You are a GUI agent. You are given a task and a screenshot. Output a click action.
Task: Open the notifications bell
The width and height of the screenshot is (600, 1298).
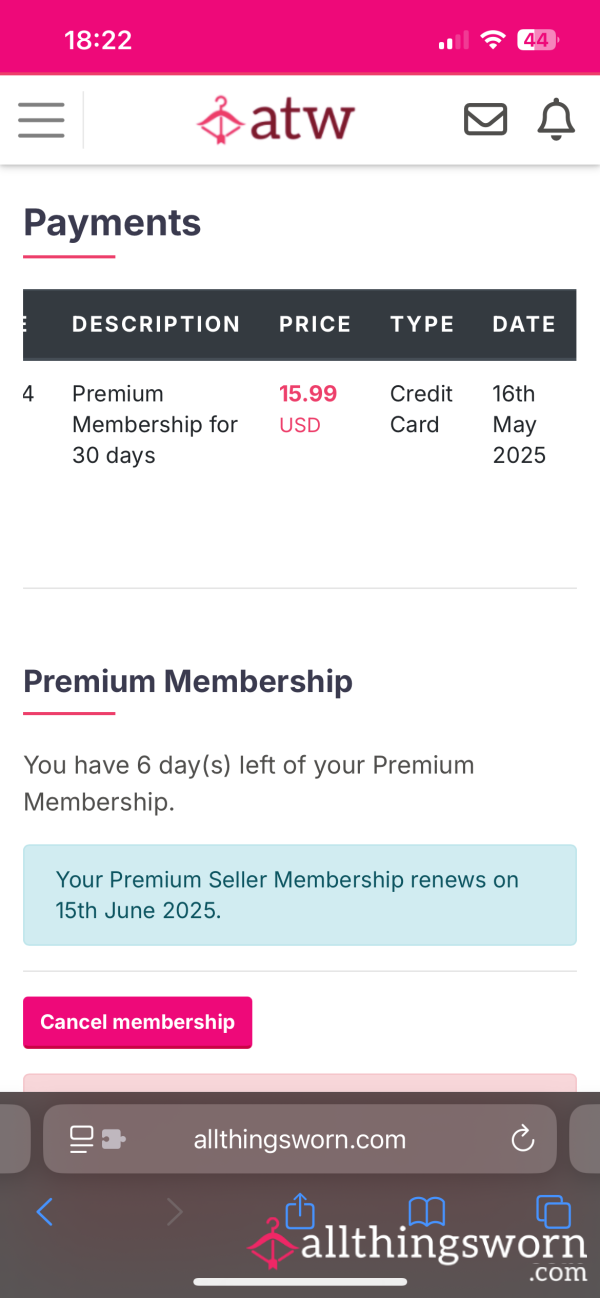click(556, 120)
